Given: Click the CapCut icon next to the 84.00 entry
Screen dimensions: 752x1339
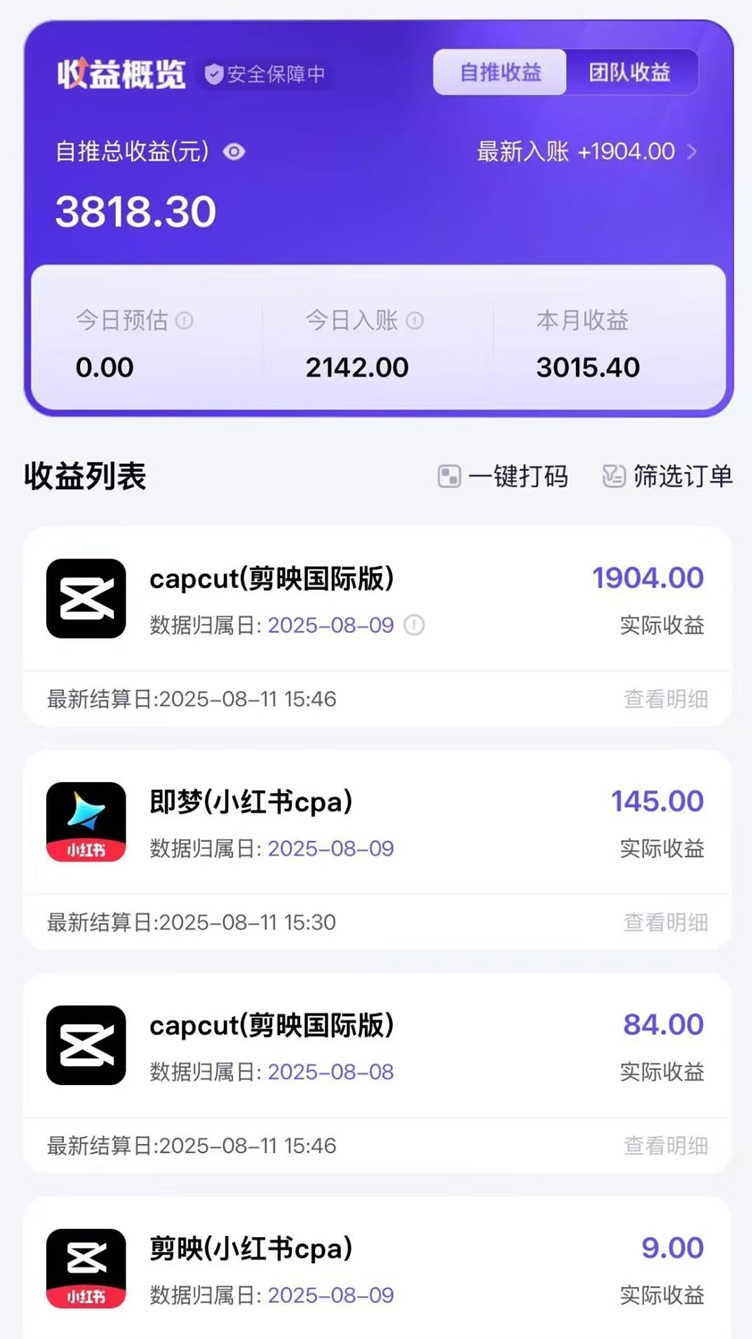Looking at the screenshot, I should [x=85, y=1045].
